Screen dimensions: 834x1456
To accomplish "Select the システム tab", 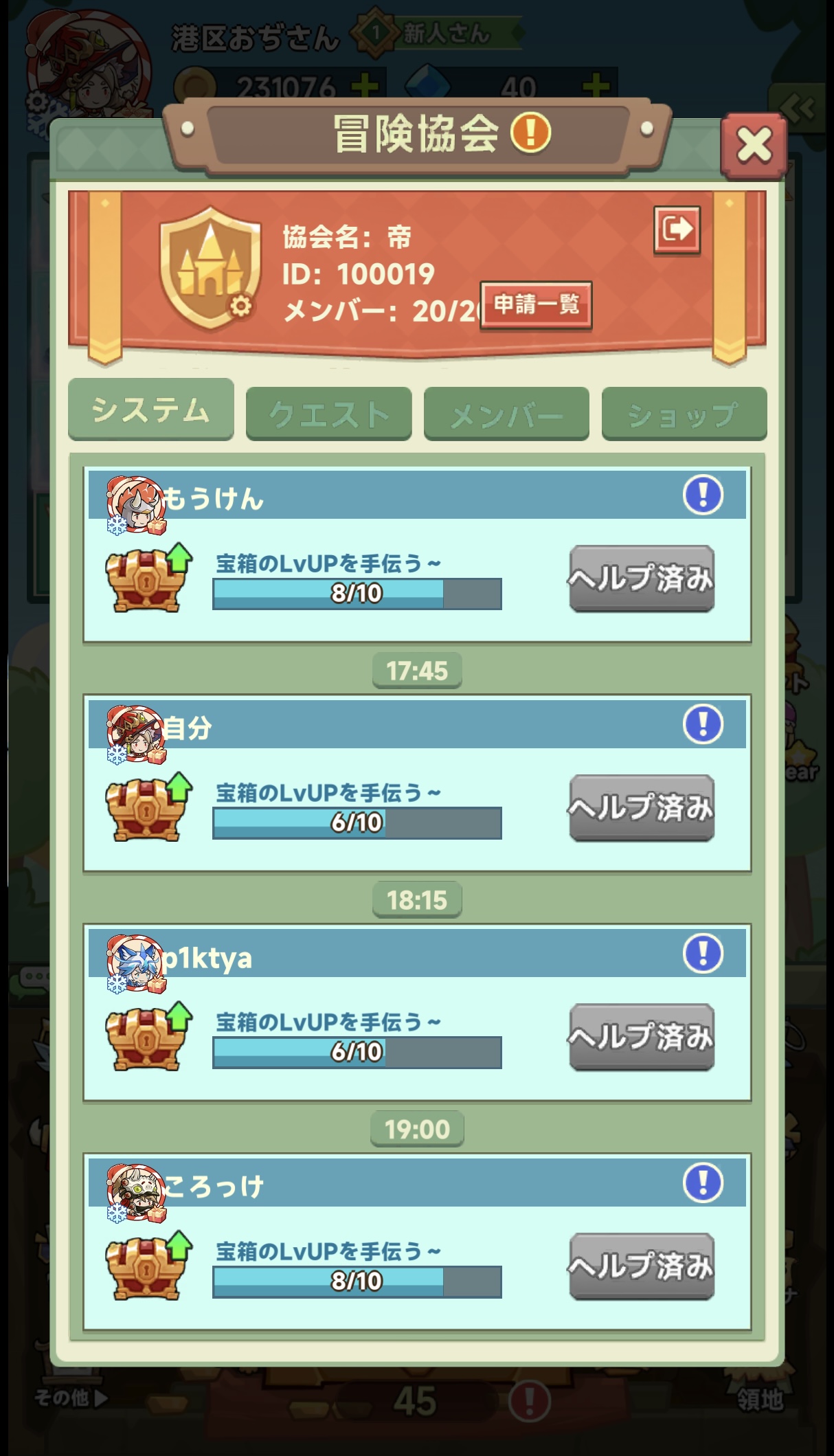I will coord(151,410).
